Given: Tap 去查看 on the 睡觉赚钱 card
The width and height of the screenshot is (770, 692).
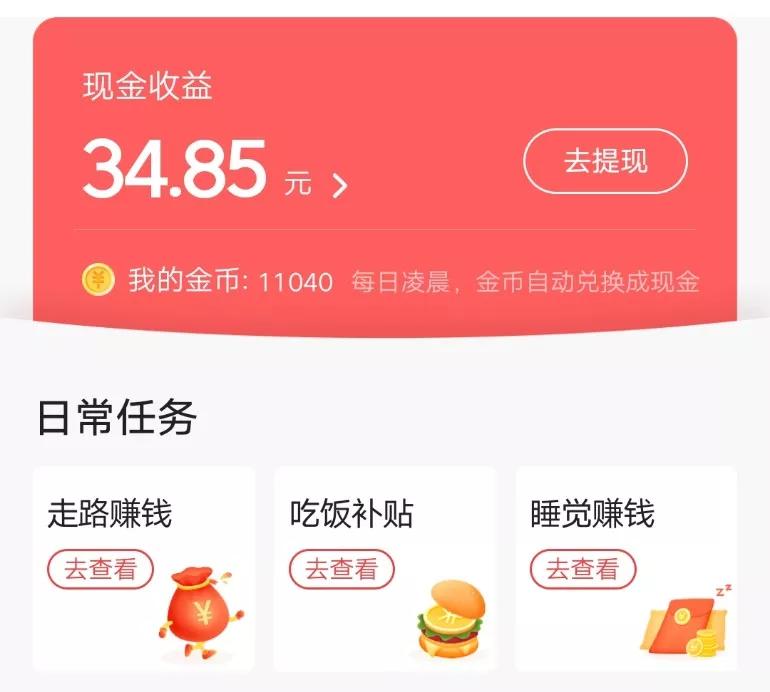Looking at the screenshot, I should [583, 569].
